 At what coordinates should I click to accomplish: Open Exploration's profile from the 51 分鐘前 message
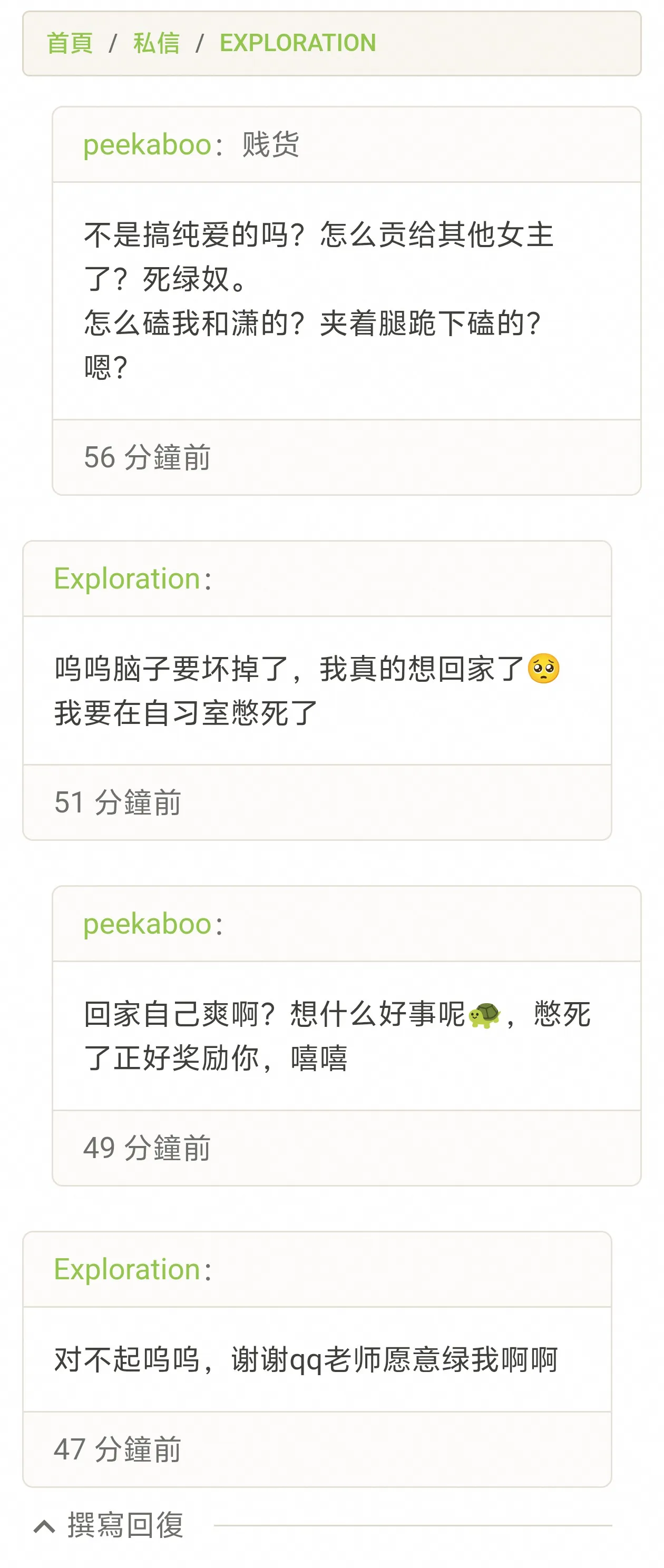[127, 579]
